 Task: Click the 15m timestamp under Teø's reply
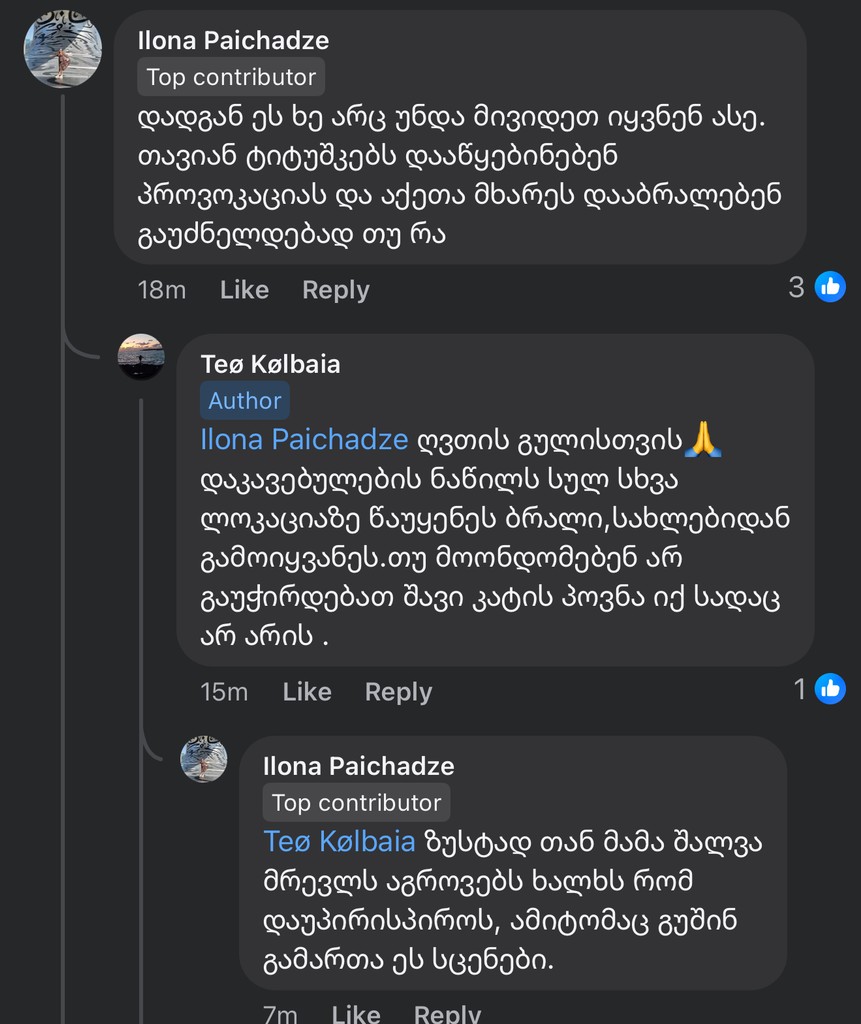tap(223, 691)
